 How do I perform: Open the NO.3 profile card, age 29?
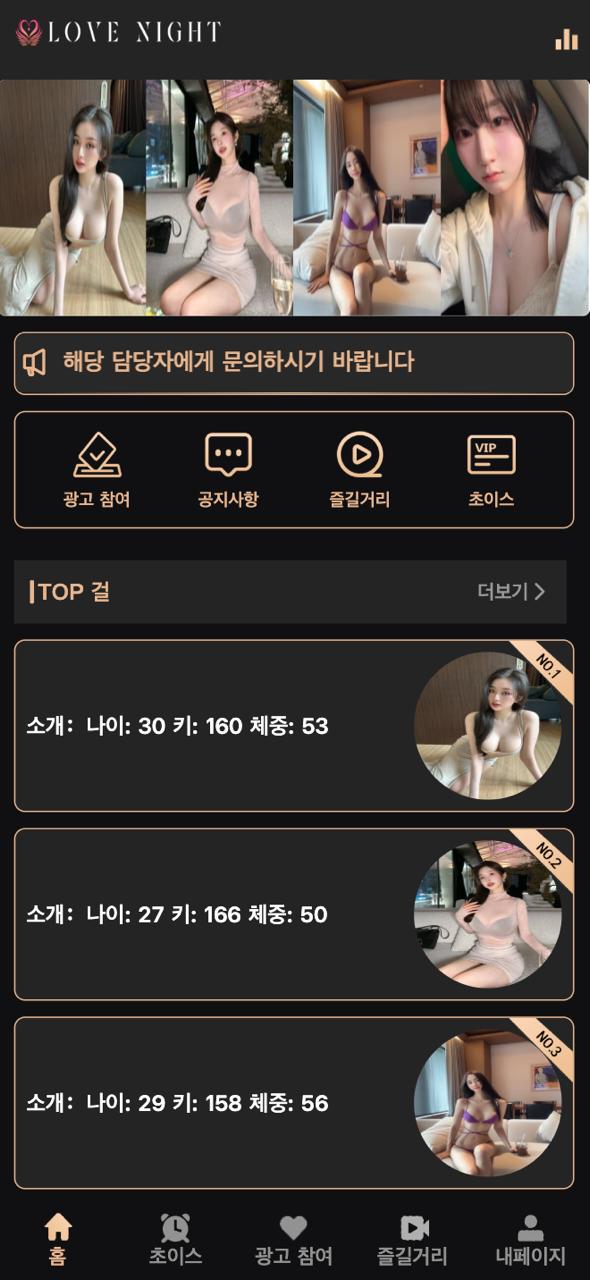pos(294,1103)
